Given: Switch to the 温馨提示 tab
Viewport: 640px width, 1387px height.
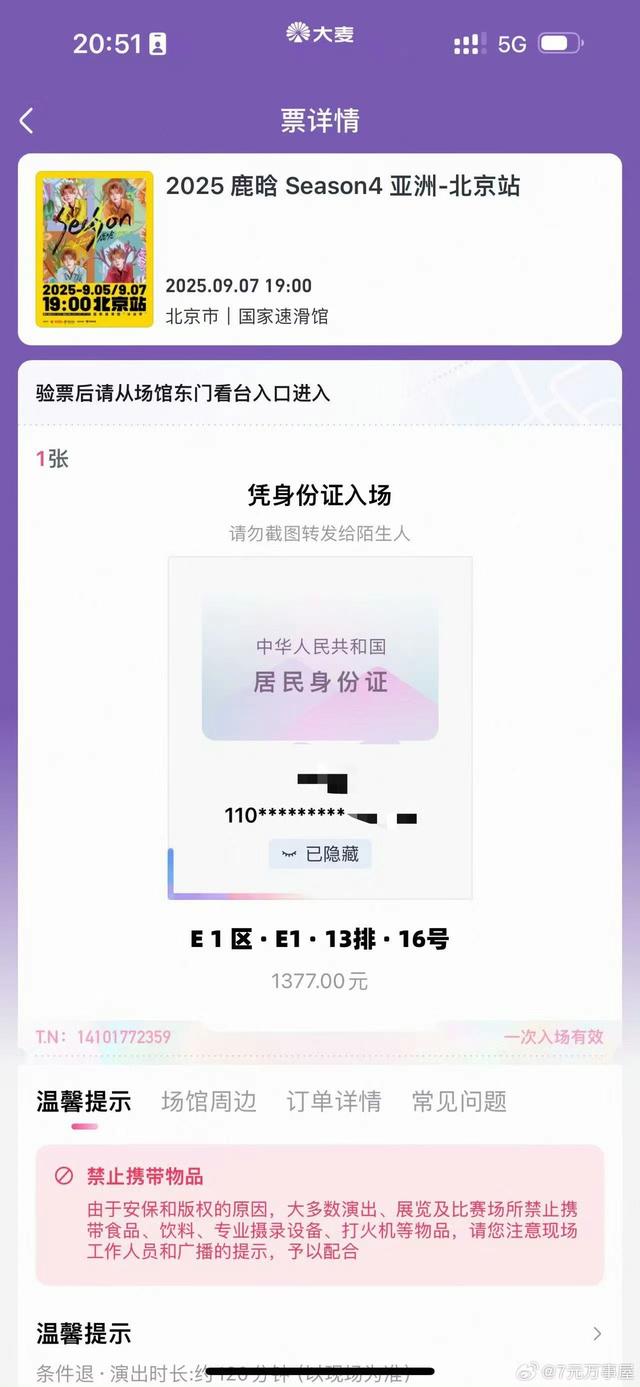Looking at the screenshot, I should [84, 1102].
